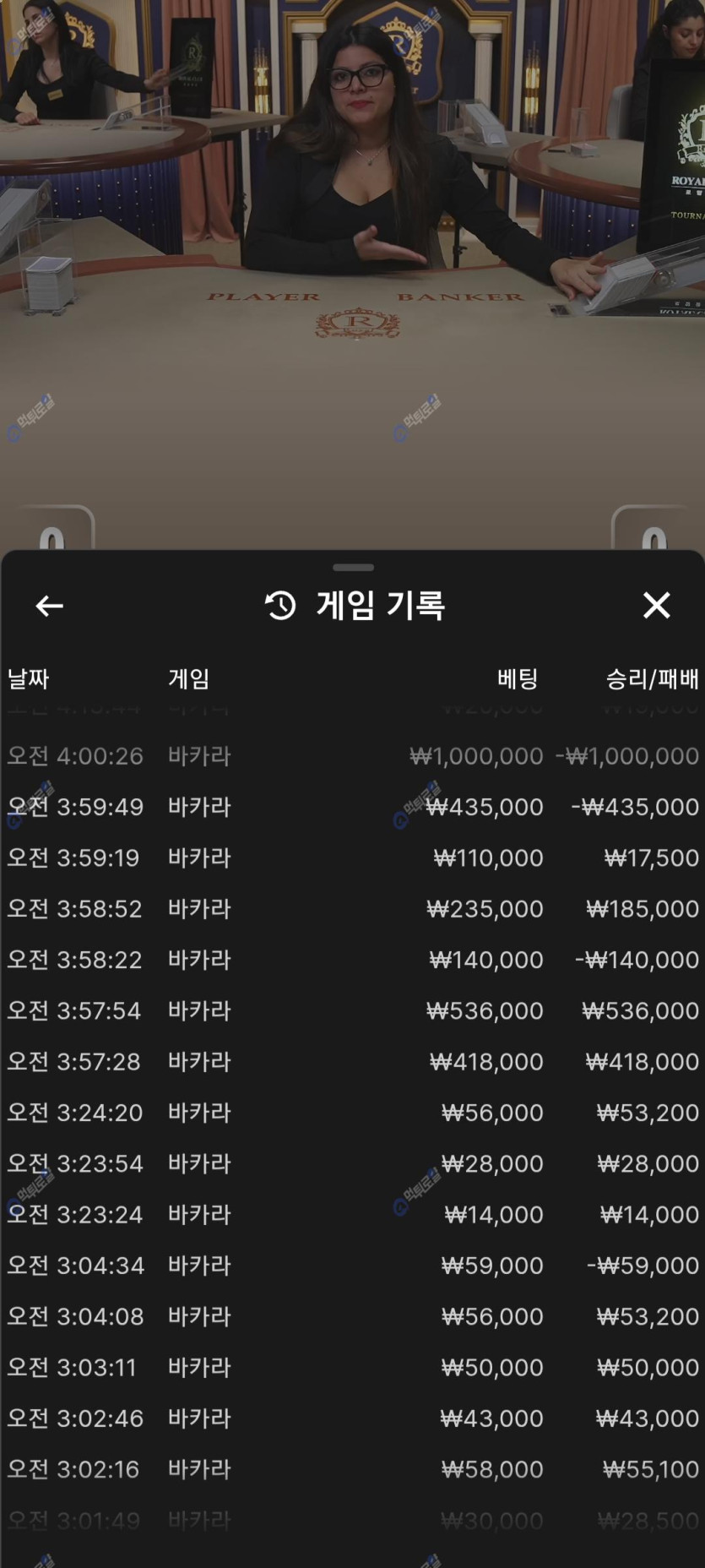View details of the 3:59:19 baccarat round

pyautogui.click(x=352, y=858)
